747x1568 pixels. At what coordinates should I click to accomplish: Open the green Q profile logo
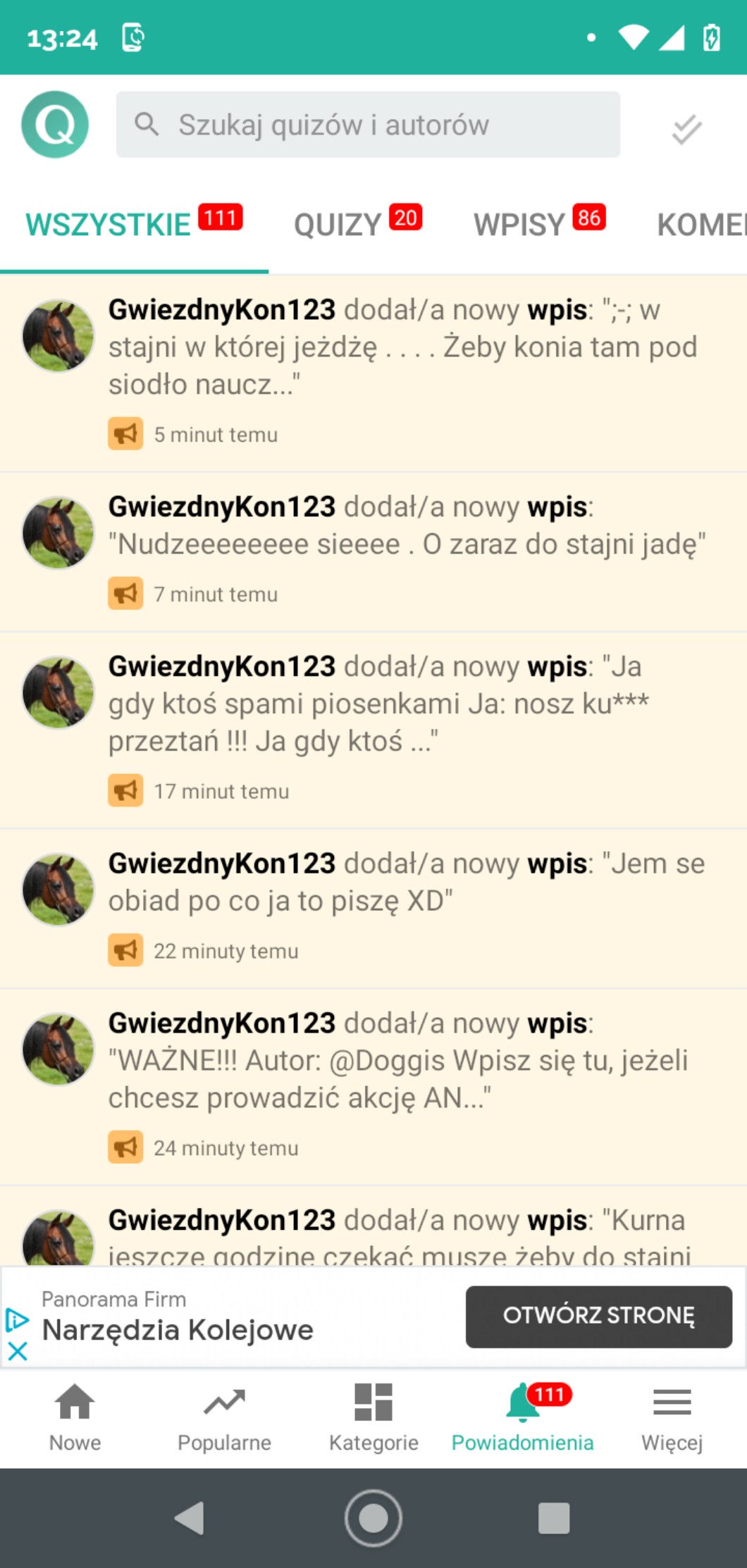tap(55, 125)
